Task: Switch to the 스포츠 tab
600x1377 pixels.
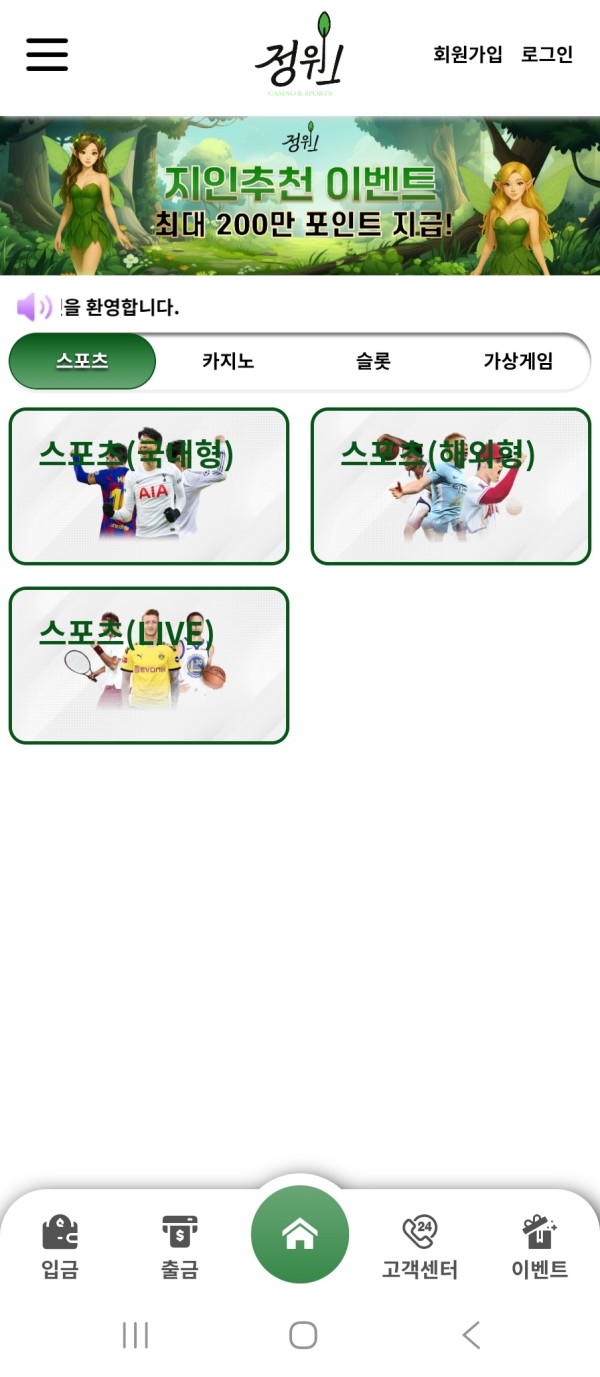Action: click(83, 361)
